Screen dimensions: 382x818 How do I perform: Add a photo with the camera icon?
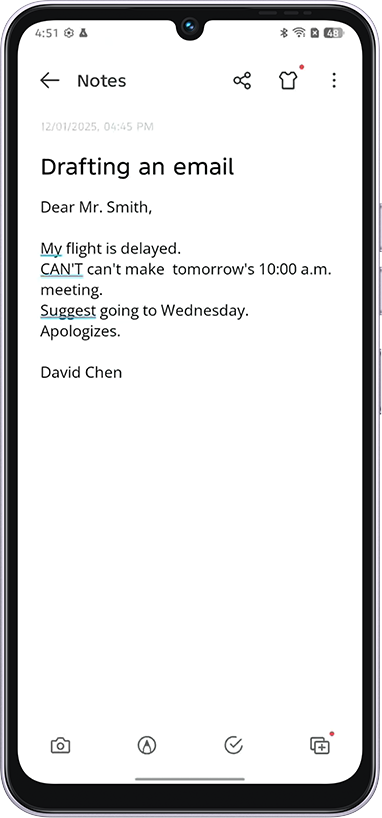[x=61, y=745]
